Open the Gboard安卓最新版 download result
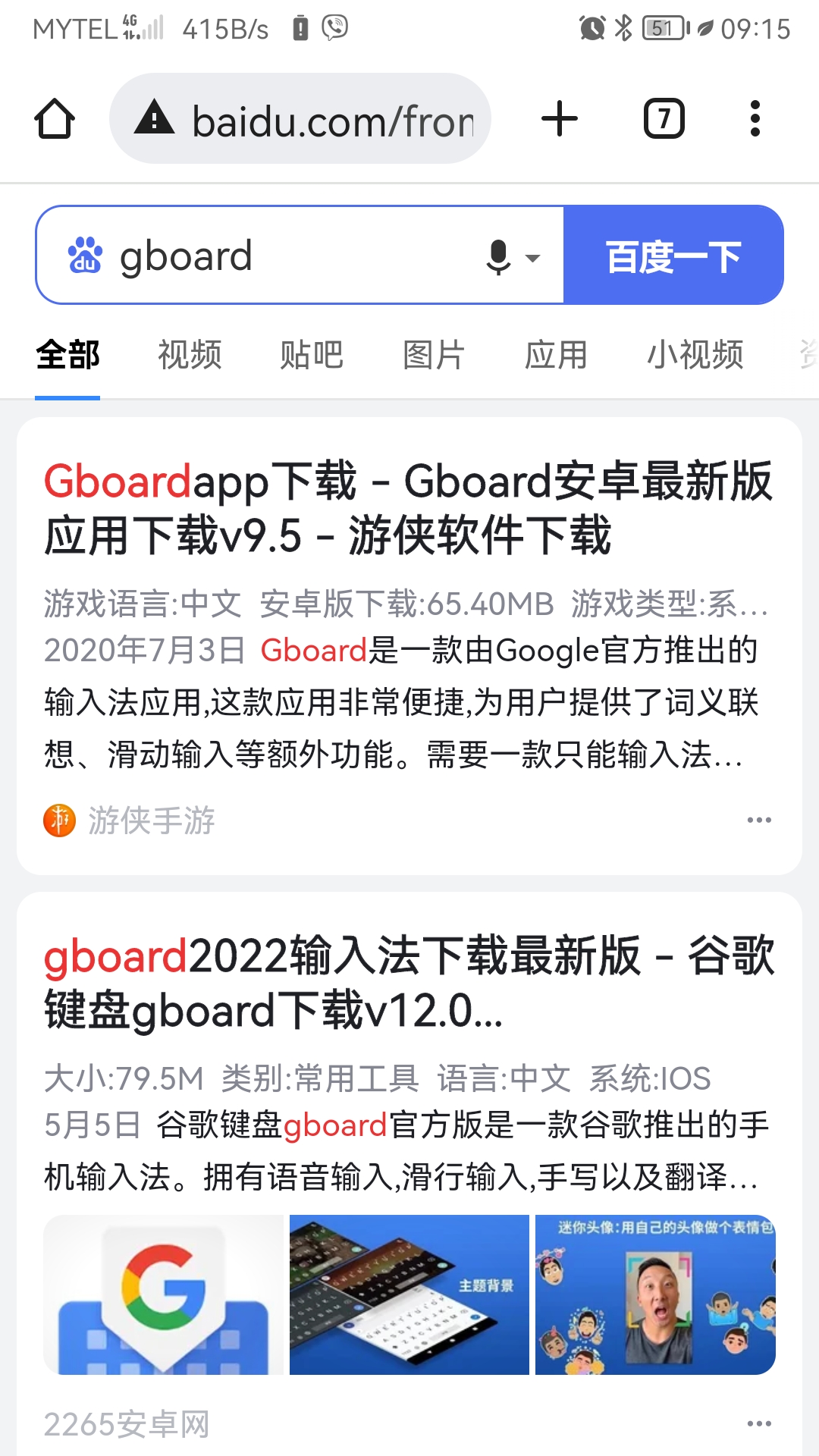The width and height of the screenshot is (819, 1456). coord(408,510)
